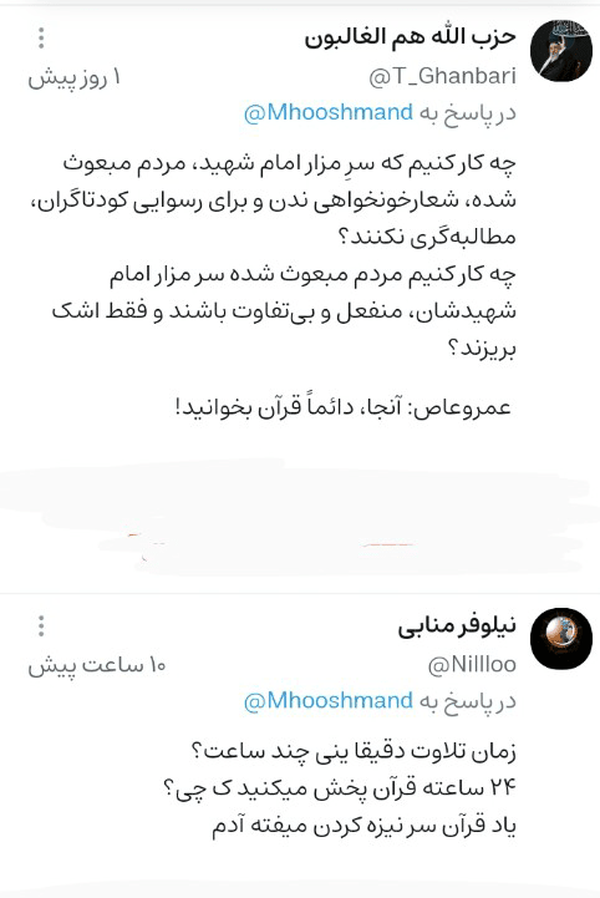Open the @Nillloo handle
This screenshot has width=600, height=898.
472,665
